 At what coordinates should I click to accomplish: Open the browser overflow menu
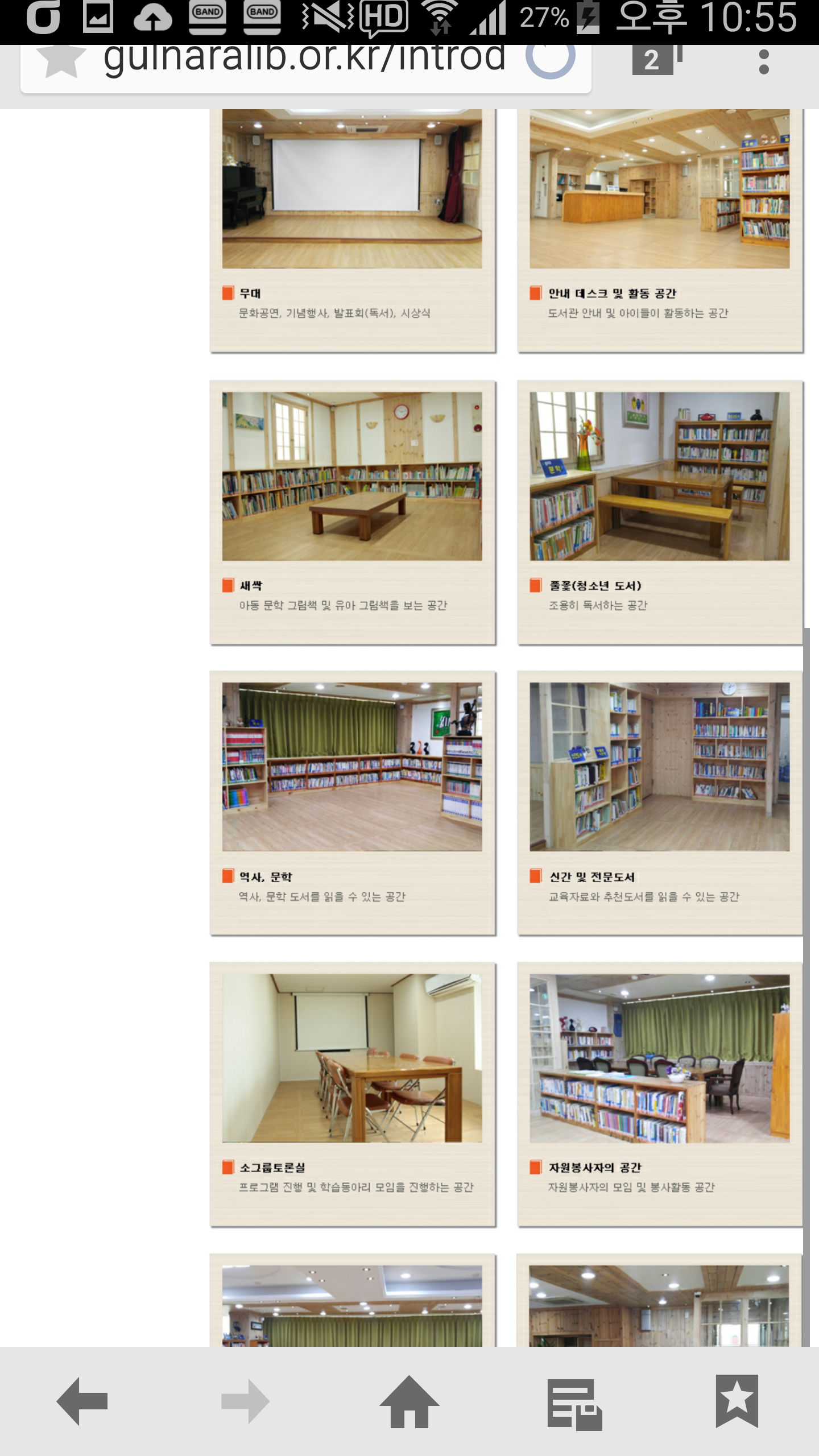point(764,61)
